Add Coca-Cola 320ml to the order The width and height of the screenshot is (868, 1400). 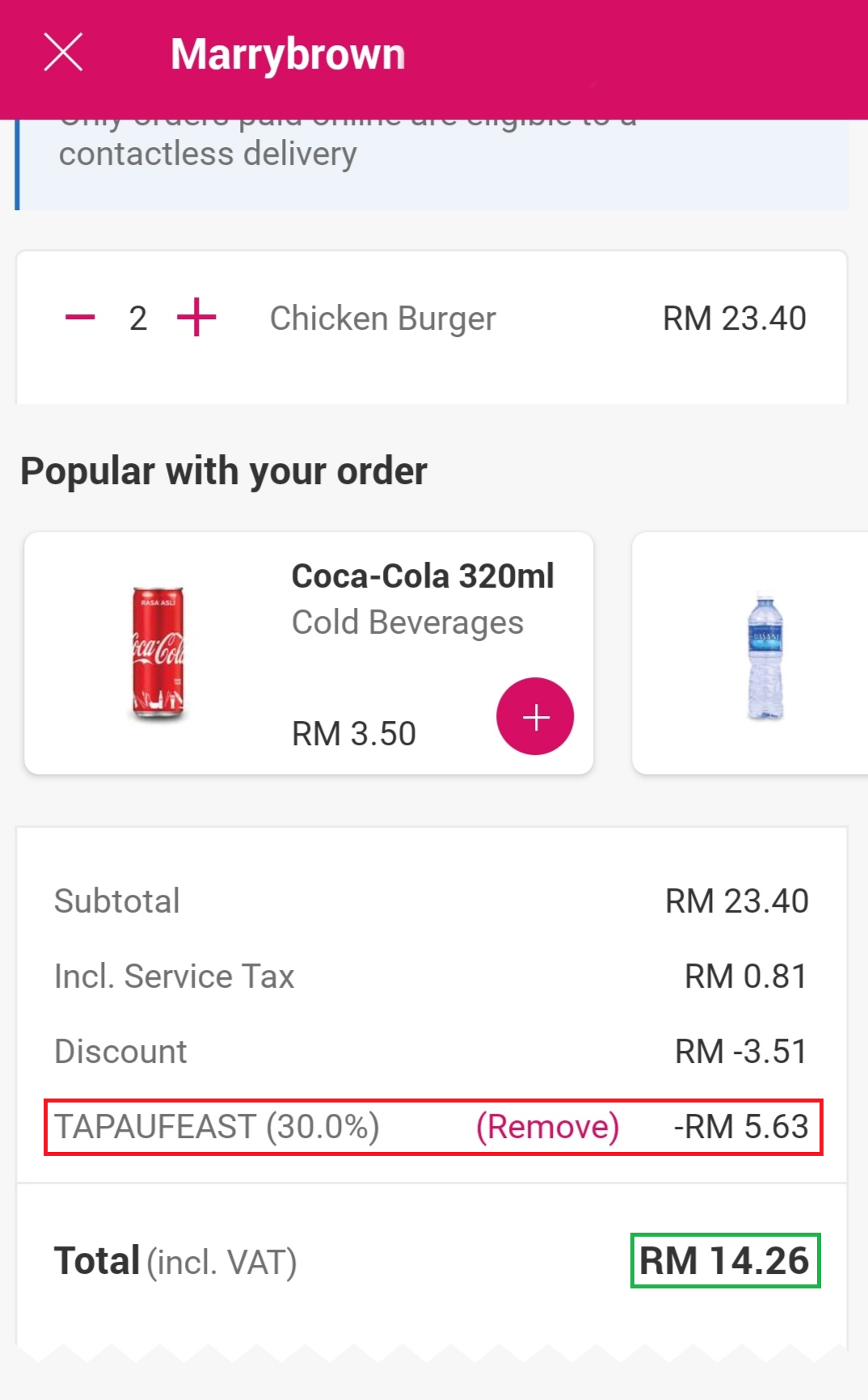pyautogui.click(x=535, y=716)
